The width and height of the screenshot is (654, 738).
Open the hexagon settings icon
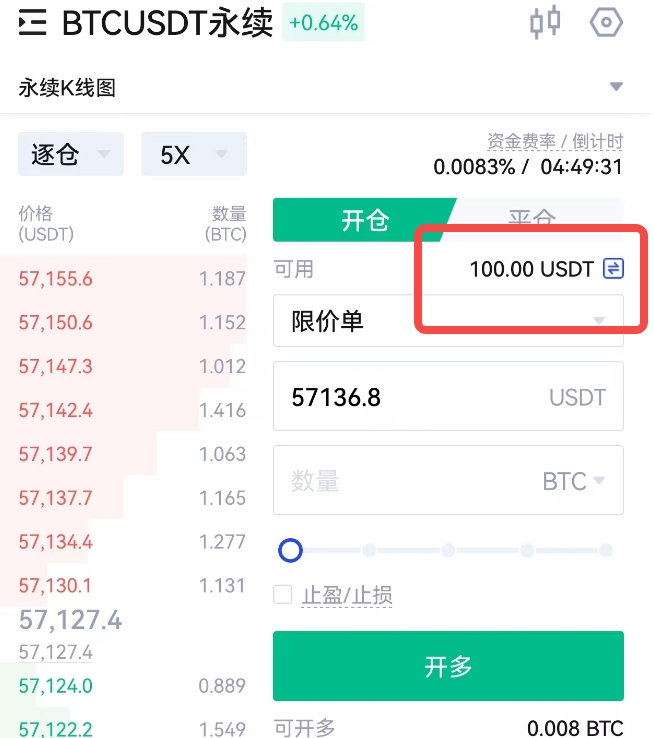click(606, 22)
